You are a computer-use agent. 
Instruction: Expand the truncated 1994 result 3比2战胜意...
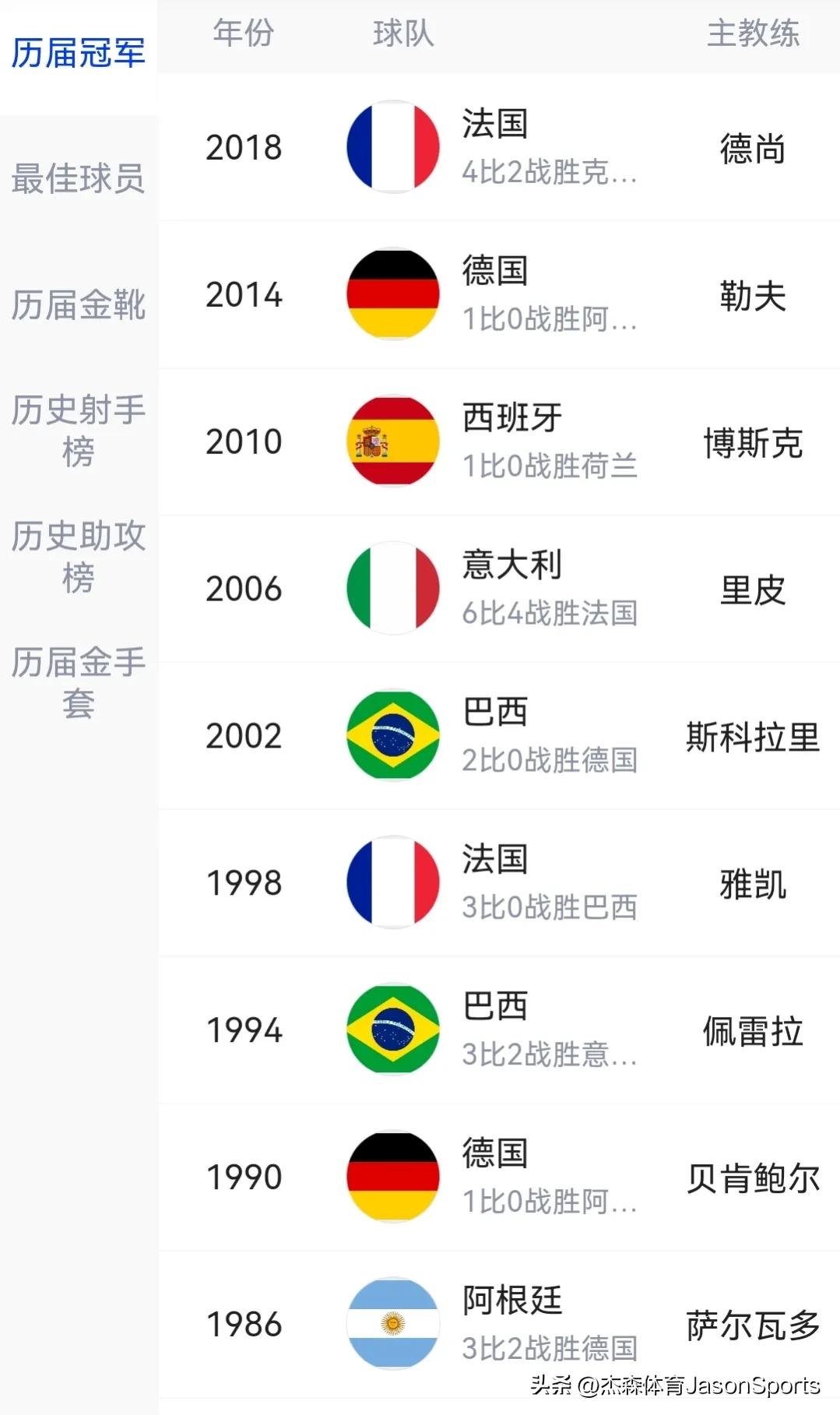pos(547,1054)
